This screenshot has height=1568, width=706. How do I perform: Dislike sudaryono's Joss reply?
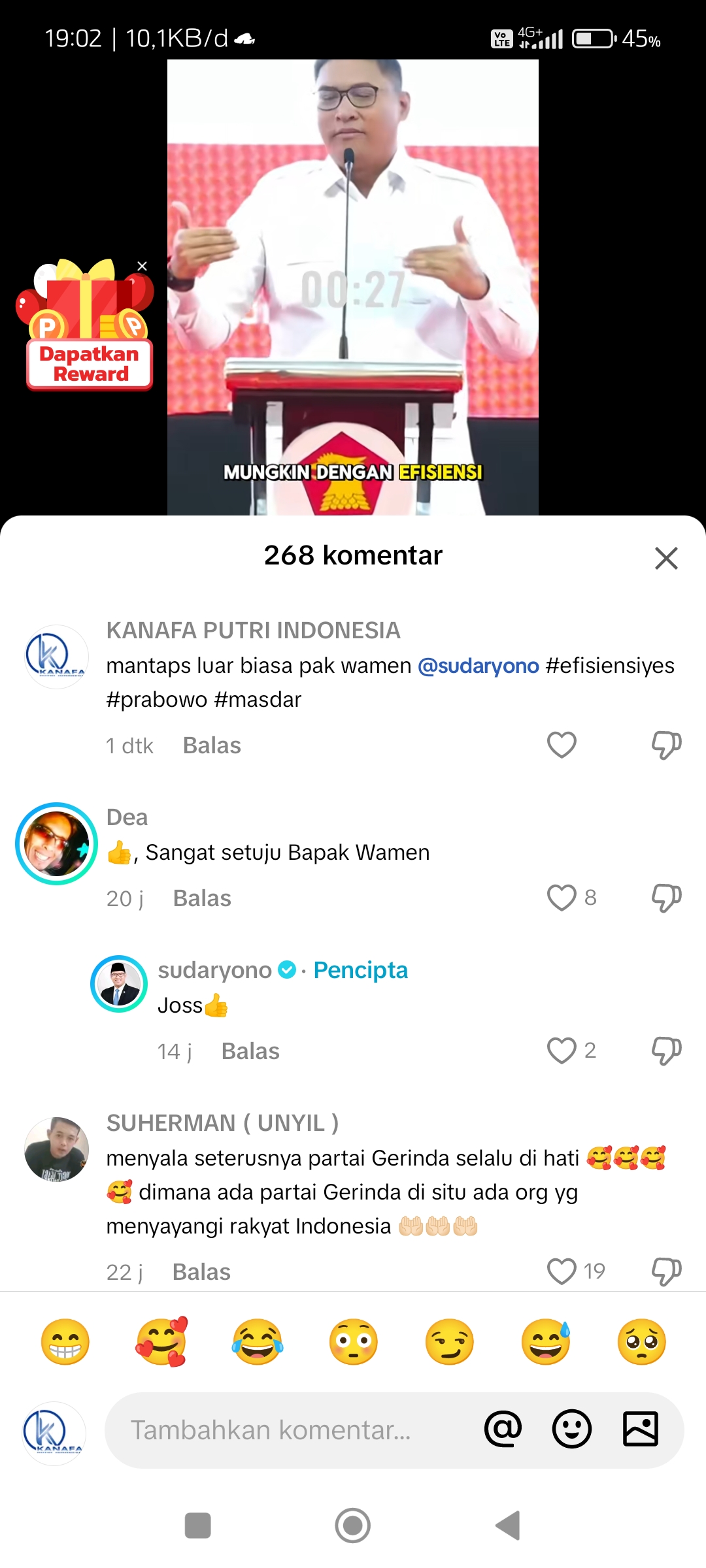[x=666, y=1051]
